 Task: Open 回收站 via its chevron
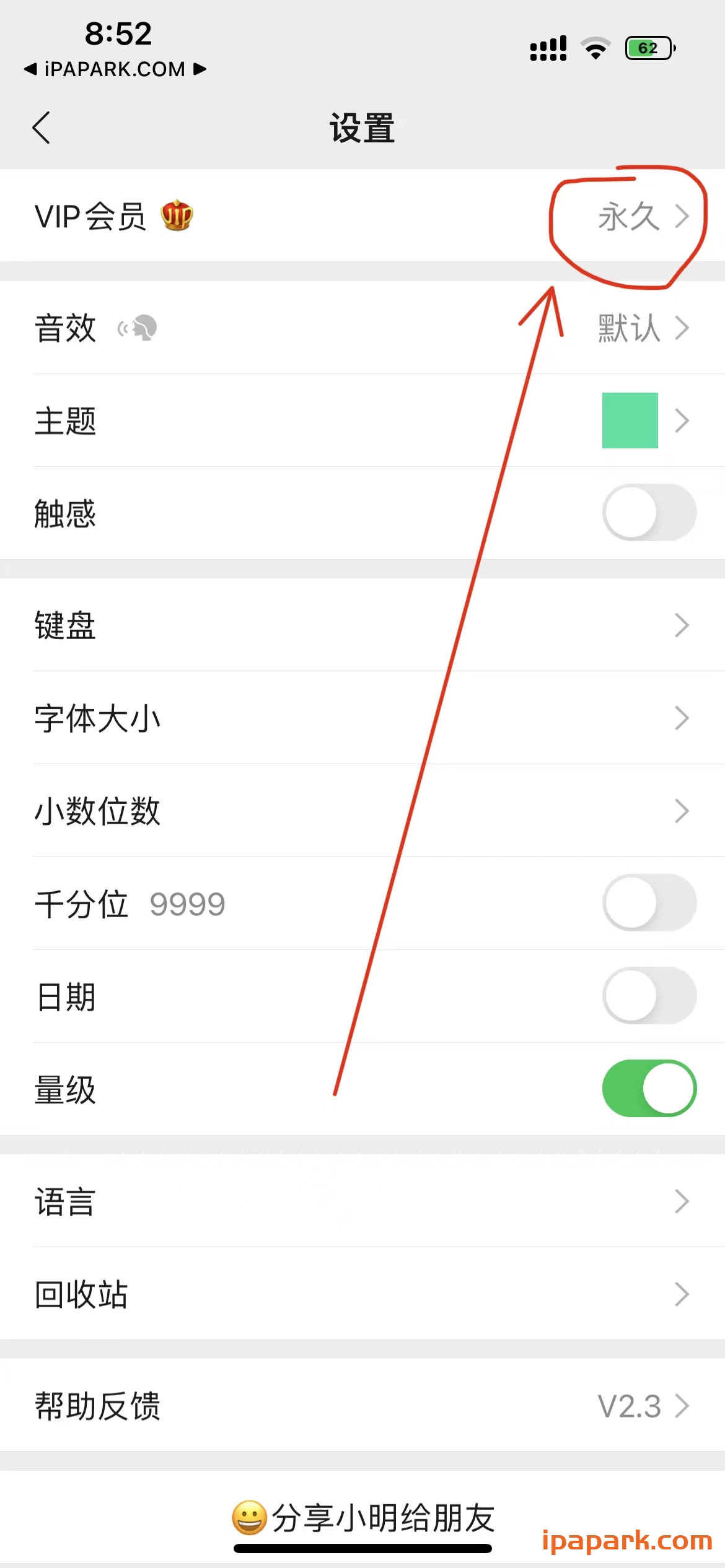(x=680, y=1293)
